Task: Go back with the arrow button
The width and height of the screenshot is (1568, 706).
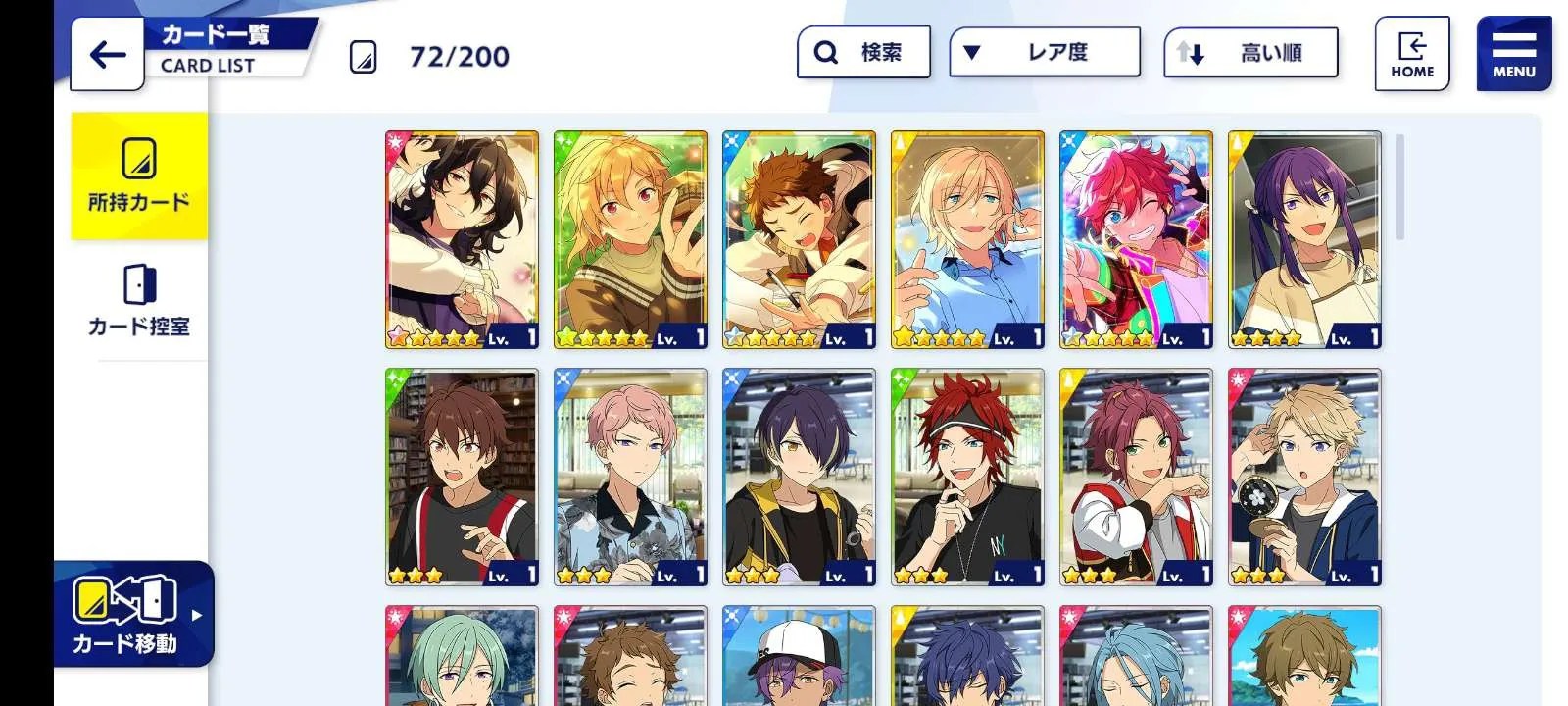Action: click(107, 55)
